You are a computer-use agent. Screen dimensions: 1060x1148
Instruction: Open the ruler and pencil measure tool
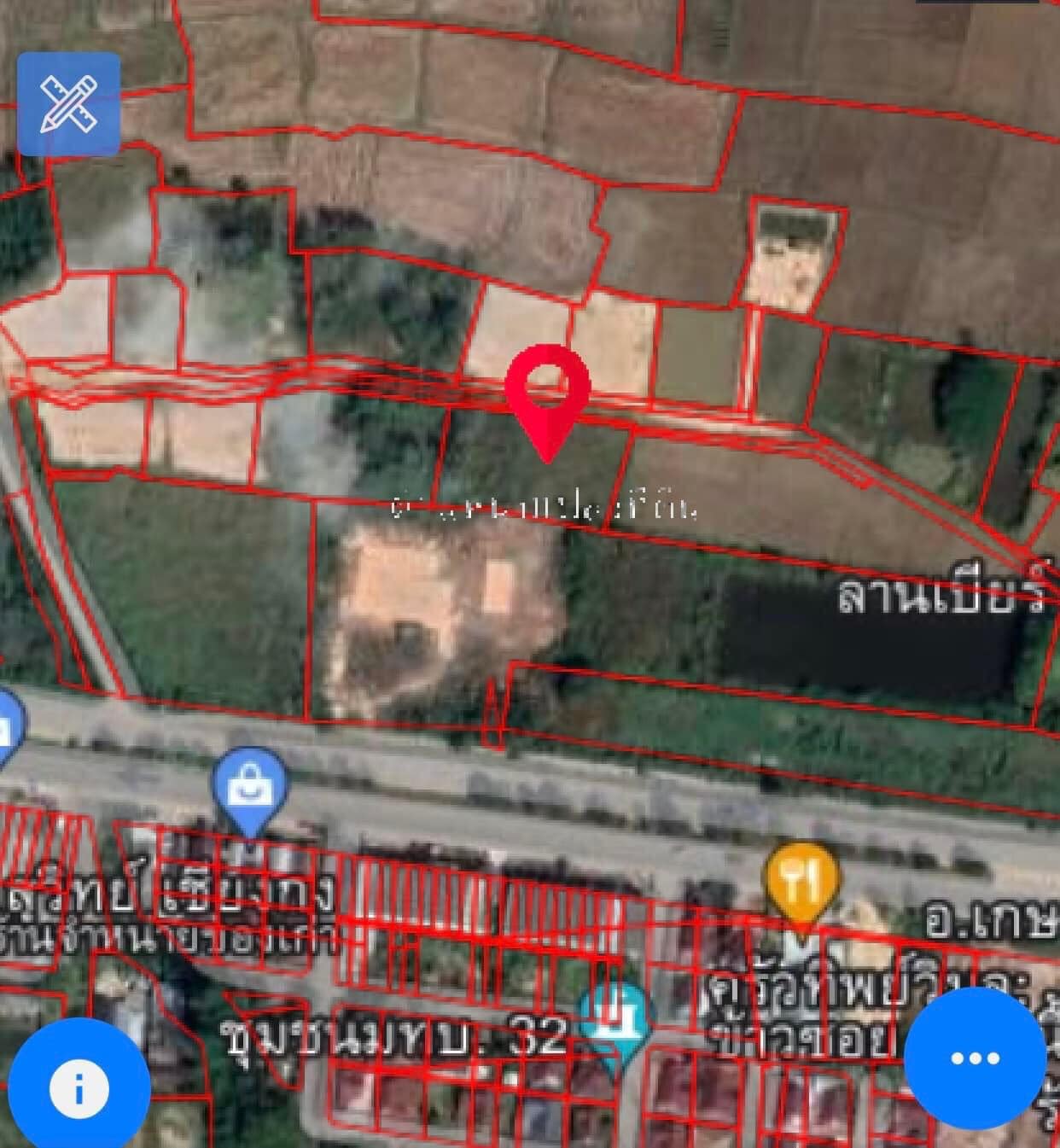(69, 104)
